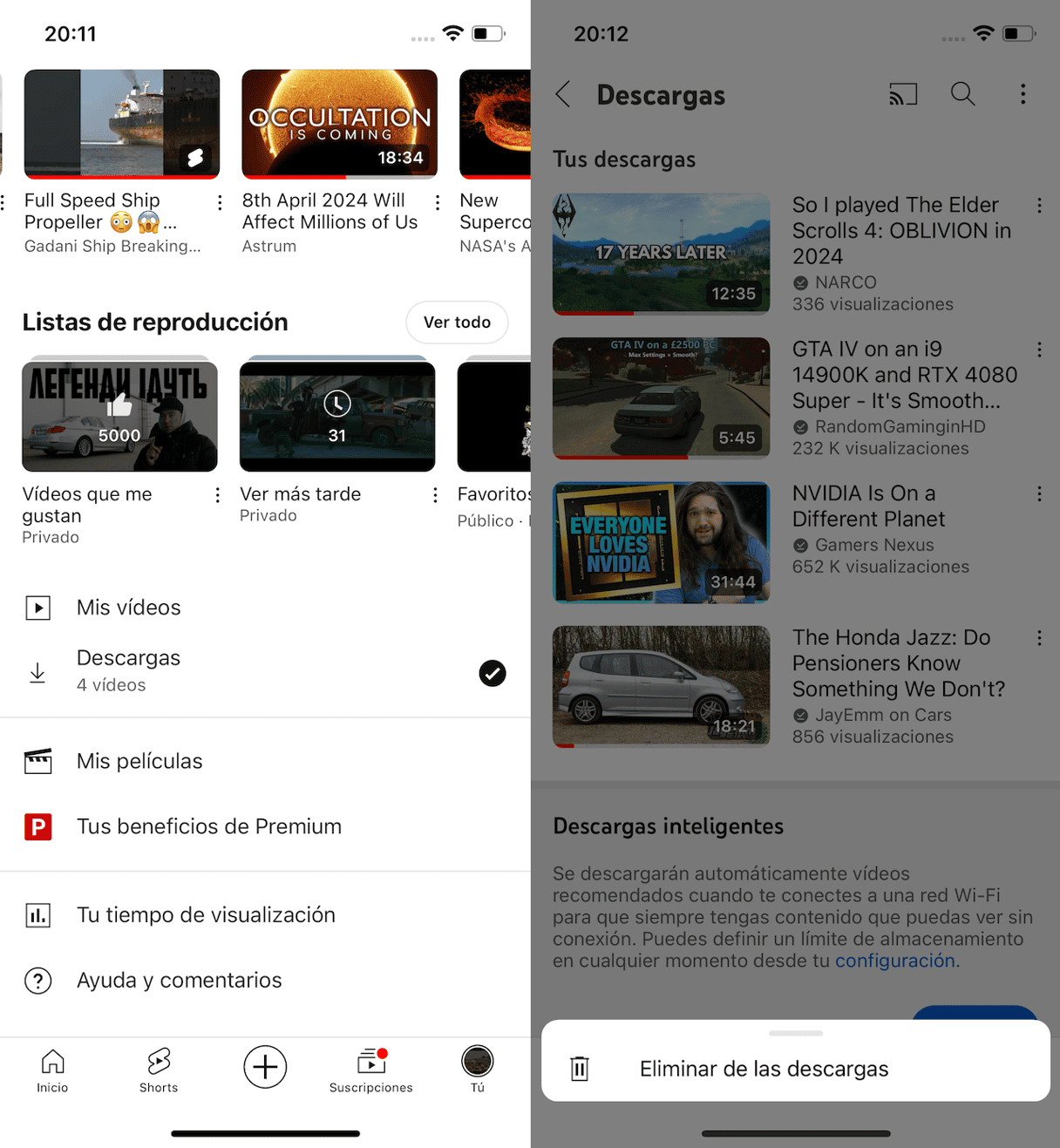
Task: Open Ayuda y comentarios
Action: click(x=179, y=981)
